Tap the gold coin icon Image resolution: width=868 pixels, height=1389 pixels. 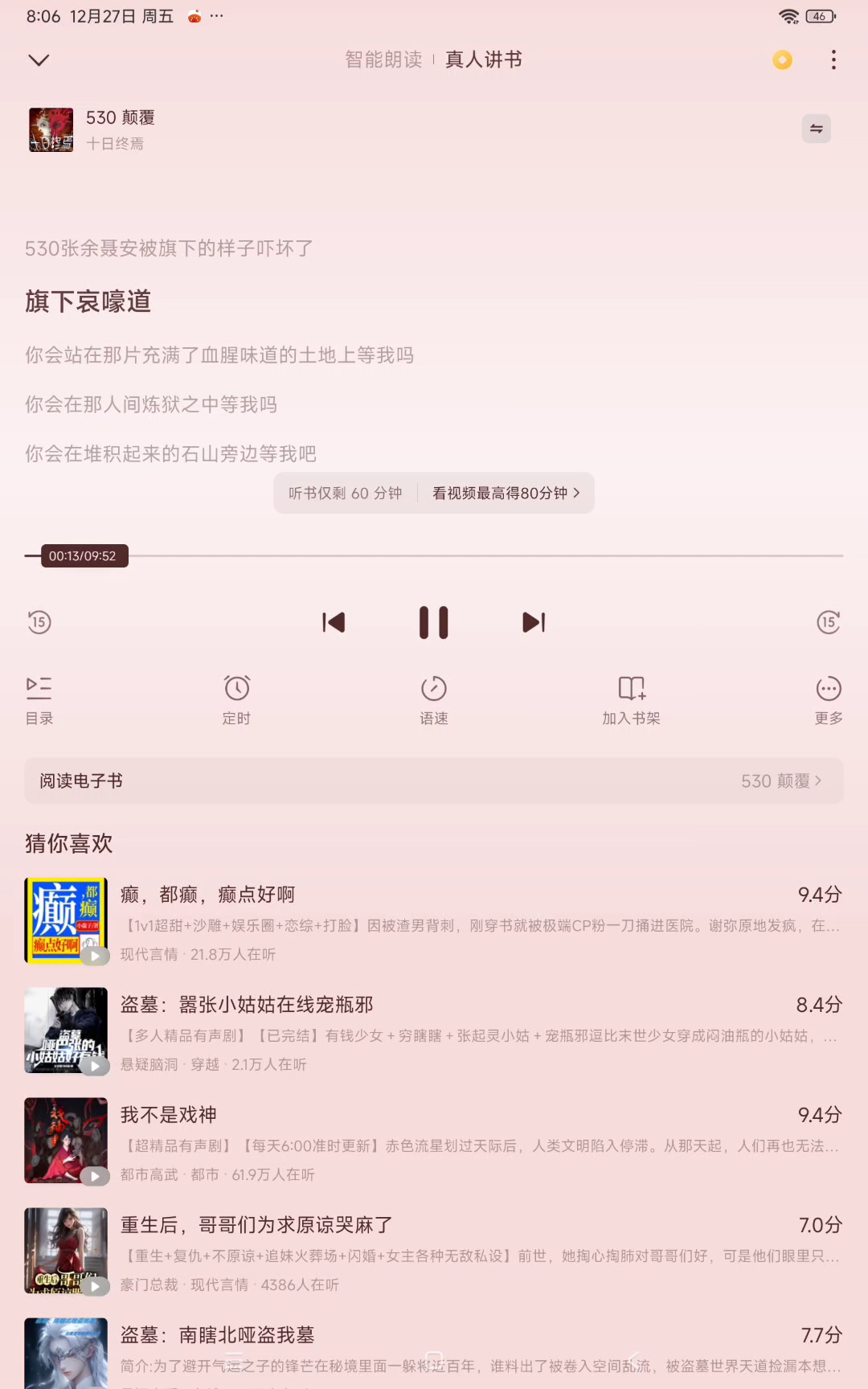[x=782, y=60]
